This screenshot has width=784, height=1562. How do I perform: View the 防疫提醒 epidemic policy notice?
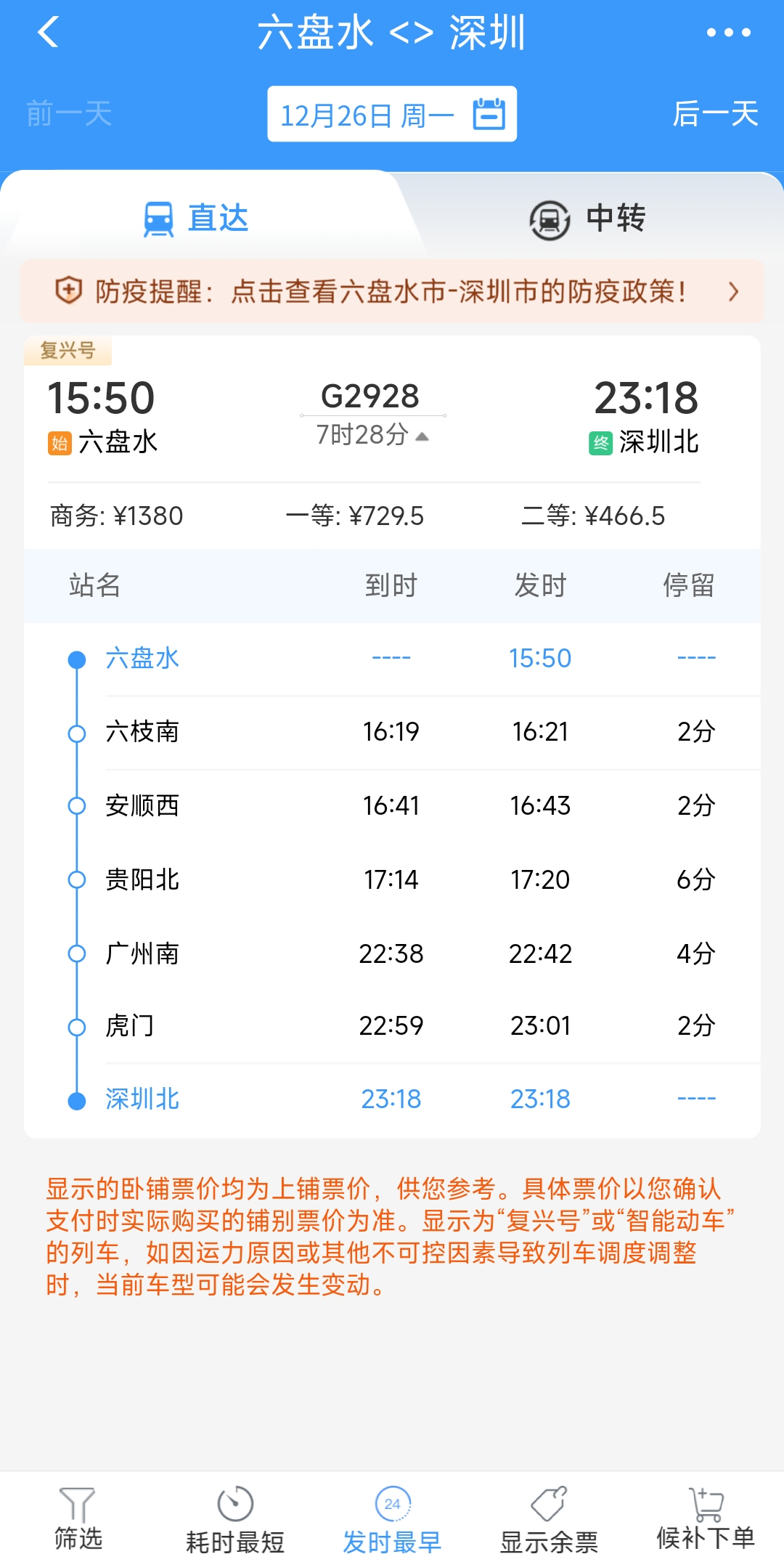click(392, 292)
